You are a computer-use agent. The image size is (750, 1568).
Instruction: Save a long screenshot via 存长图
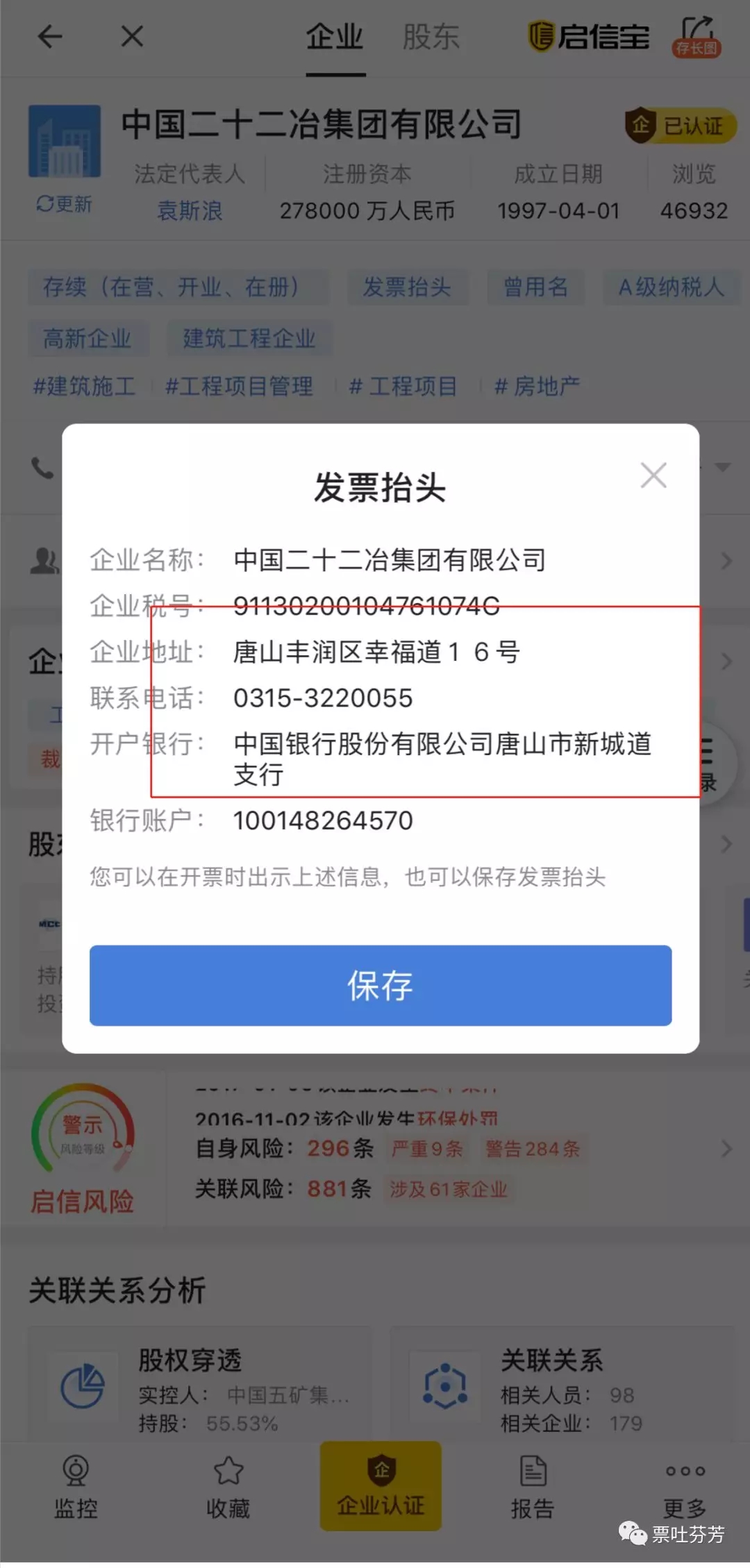pos(697,36)
